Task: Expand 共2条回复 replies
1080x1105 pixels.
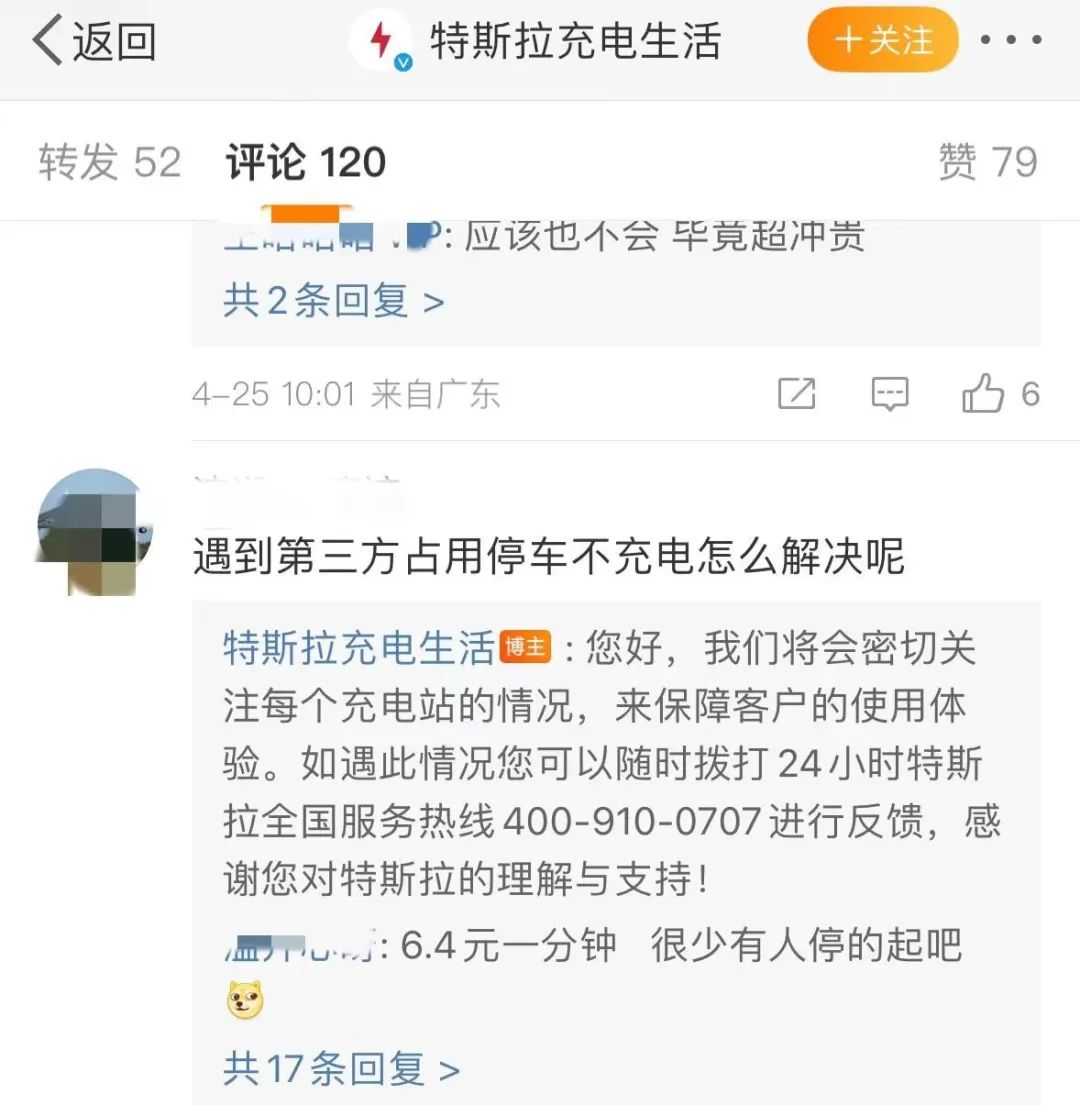Action: click(x=333, y=300)
